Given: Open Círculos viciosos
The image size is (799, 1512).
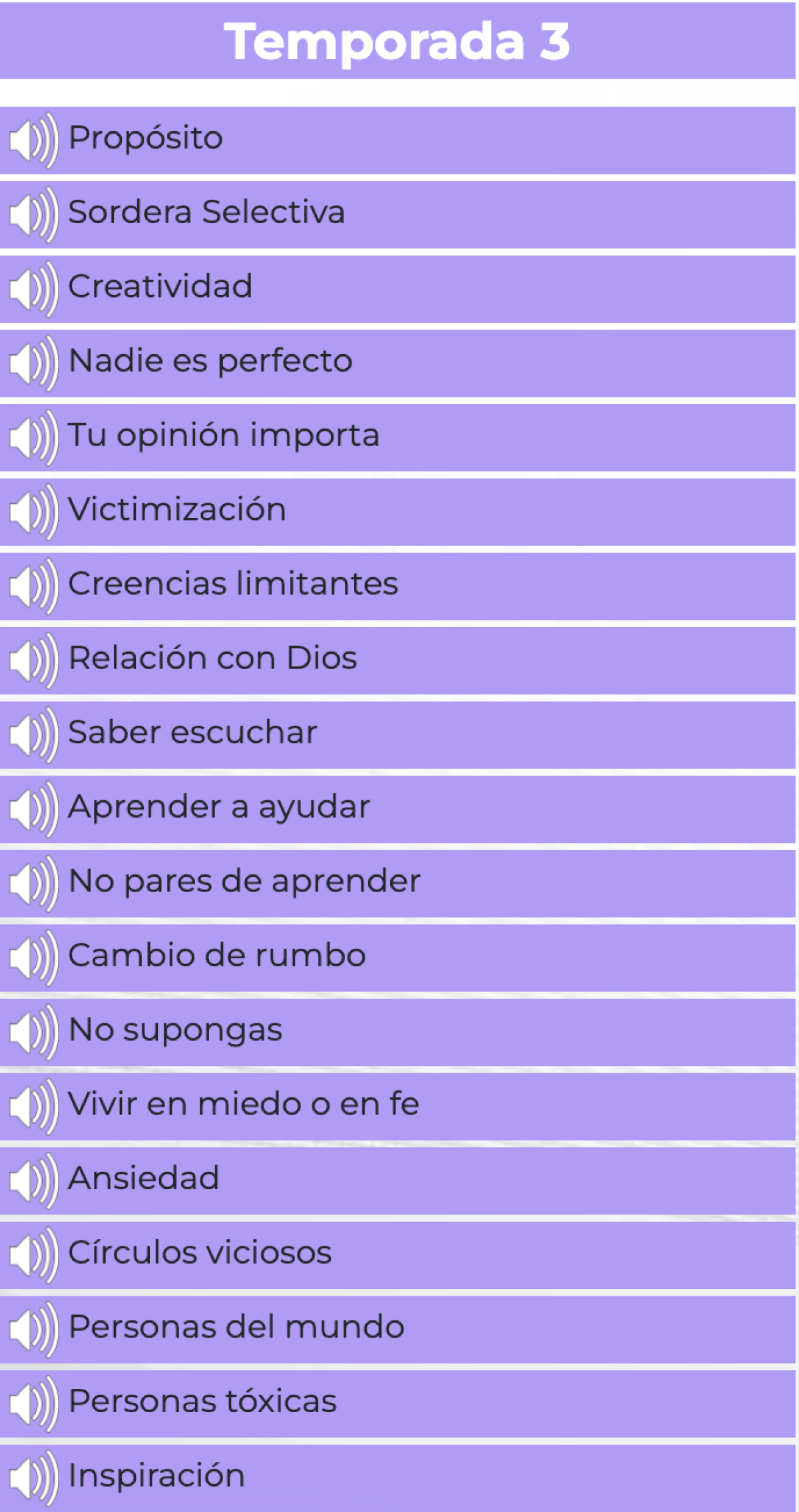Looking at the screenshot, I should coord(398,1256).
